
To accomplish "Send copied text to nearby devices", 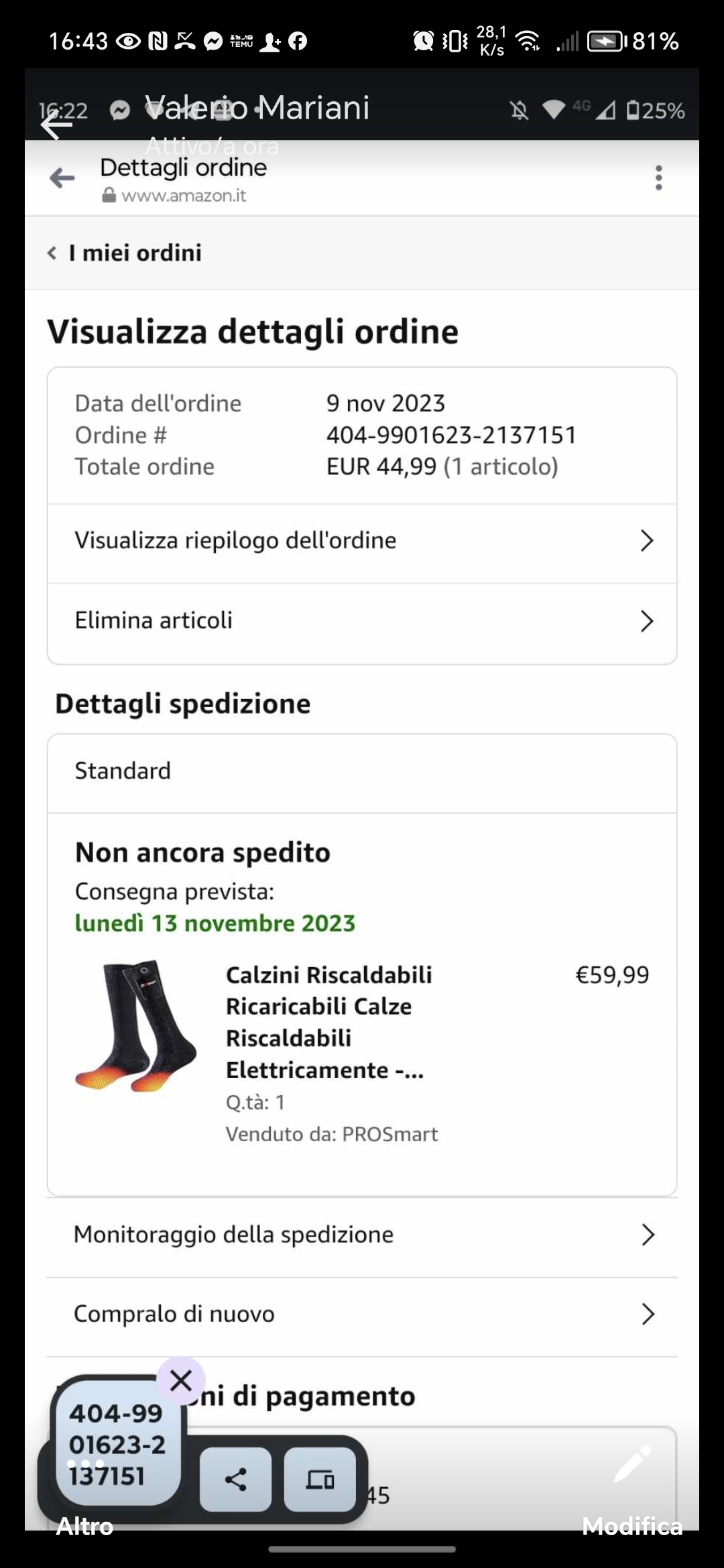I will pos(320,1480).
